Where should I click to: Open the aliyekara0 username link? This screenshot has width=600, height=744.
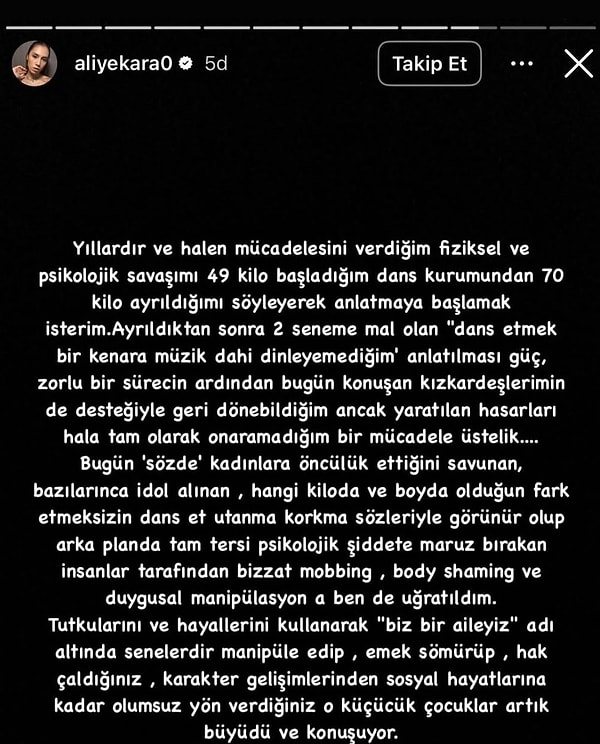click(x=120, y=64)
